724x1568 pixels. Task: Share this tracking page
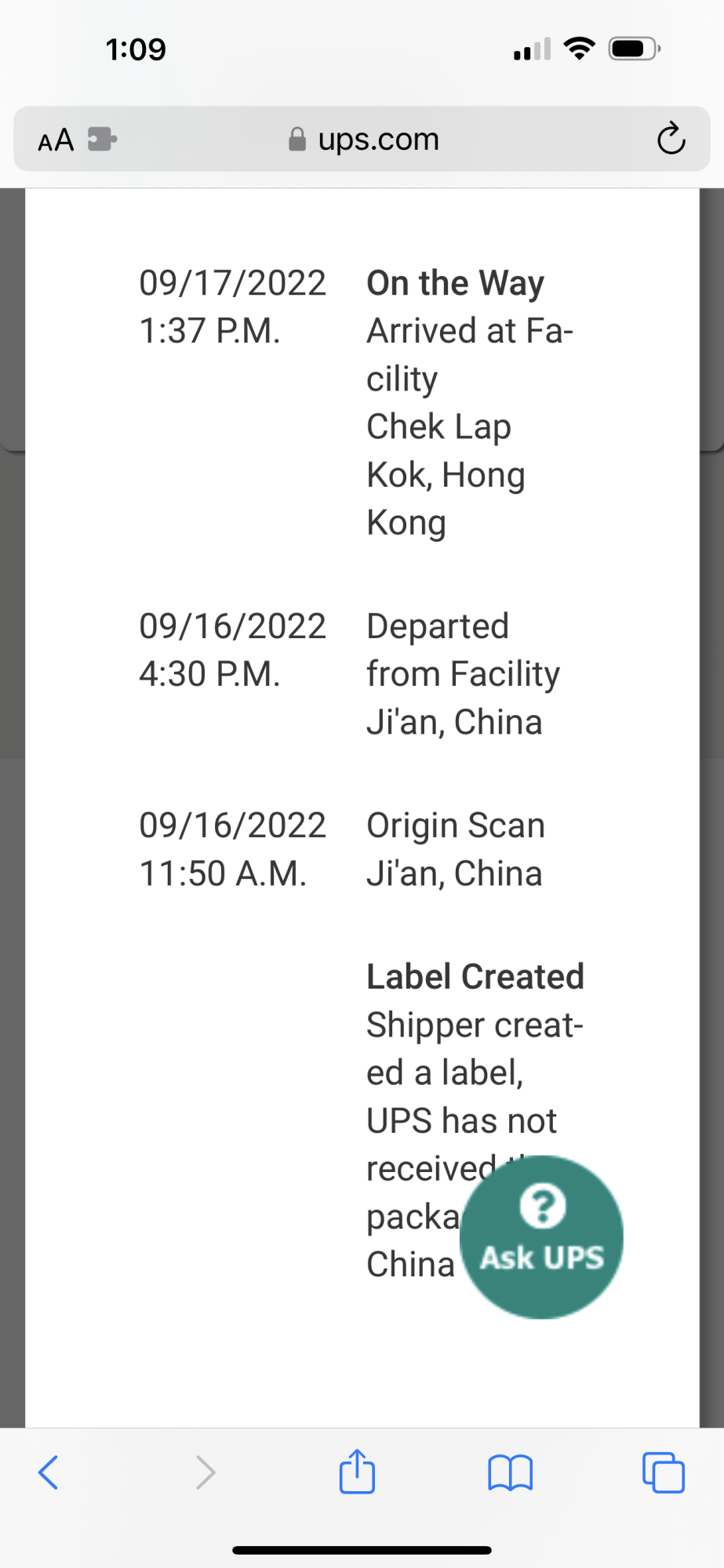tap(357, 1472)
